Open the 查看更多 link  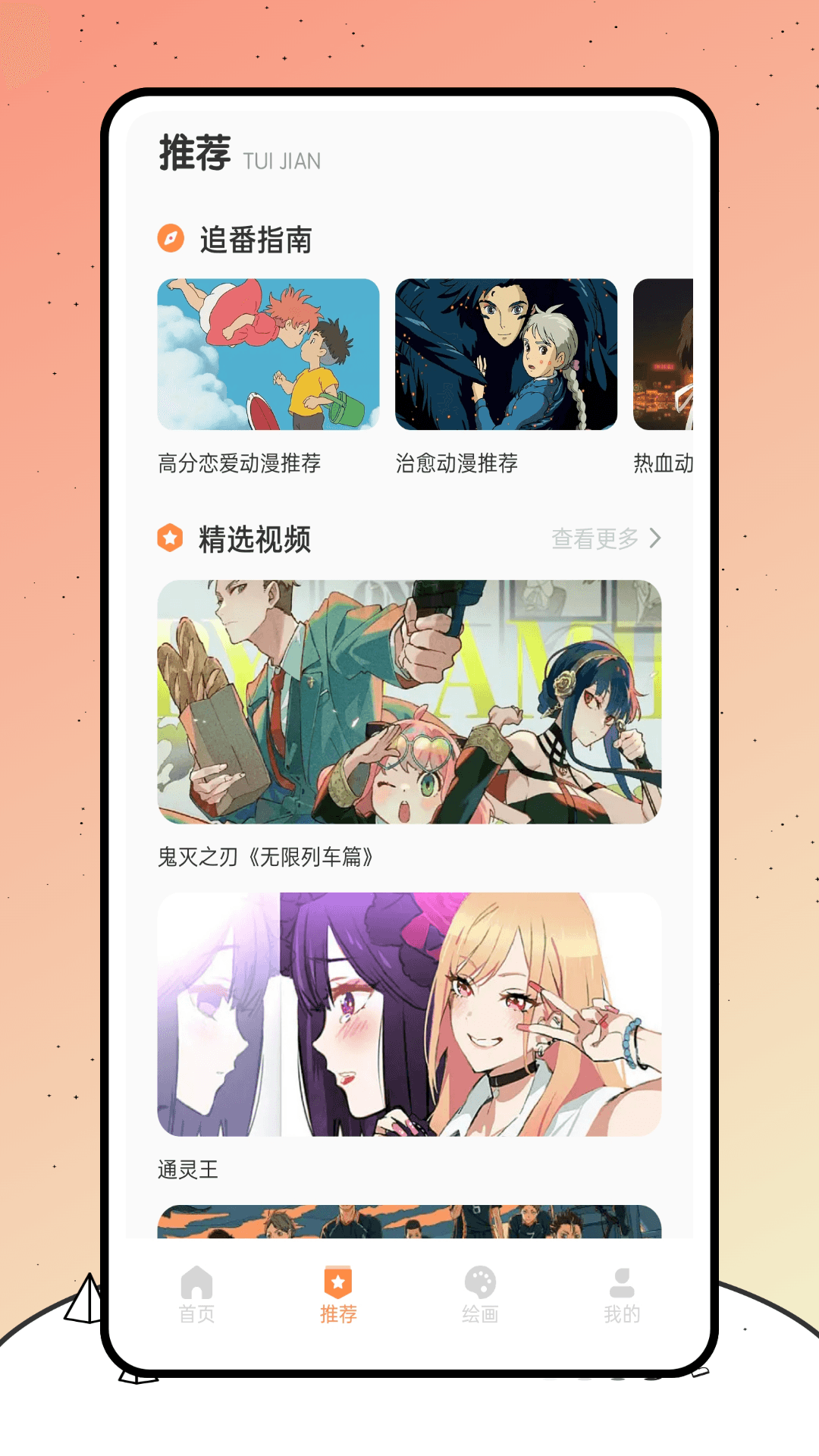[x=594, y=539]
